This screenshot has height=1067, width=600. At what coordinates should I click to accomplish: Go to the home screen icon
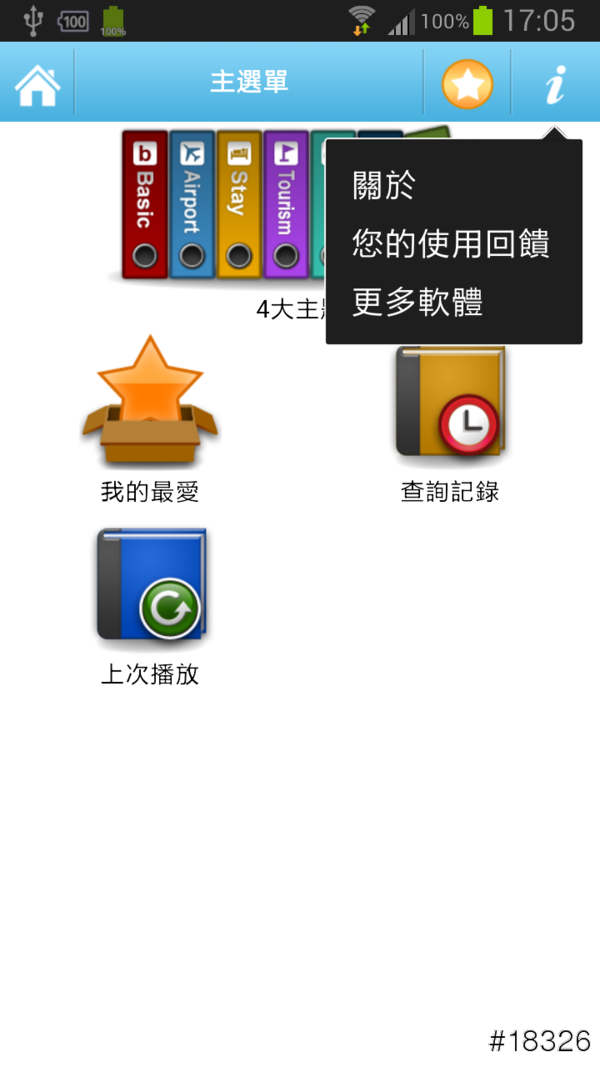[37, 84]
